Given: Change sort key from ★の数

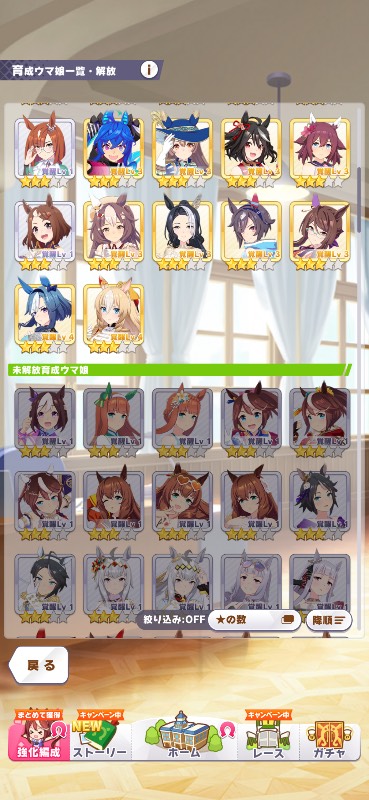Looking at the screenshot, I should pos(254,619).
